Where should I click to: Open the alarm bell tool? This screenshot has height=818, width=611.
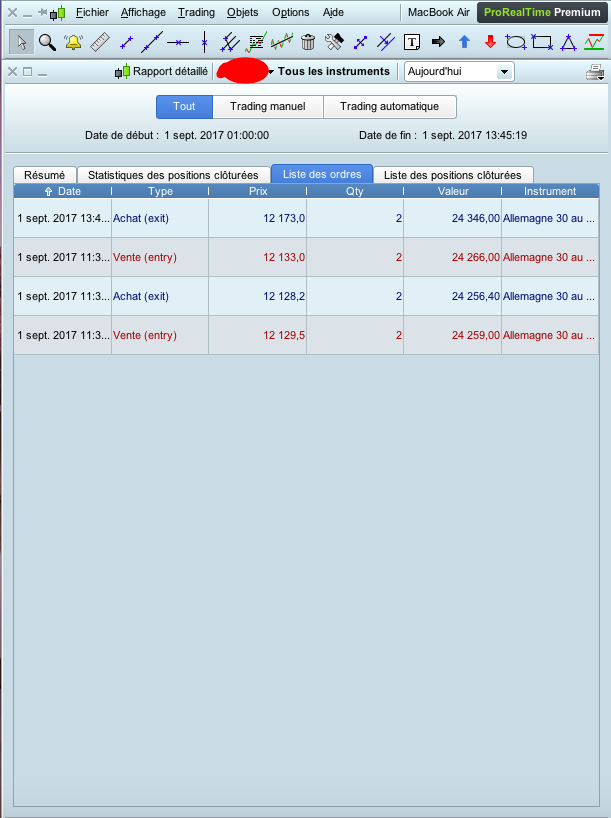[73, 42]
